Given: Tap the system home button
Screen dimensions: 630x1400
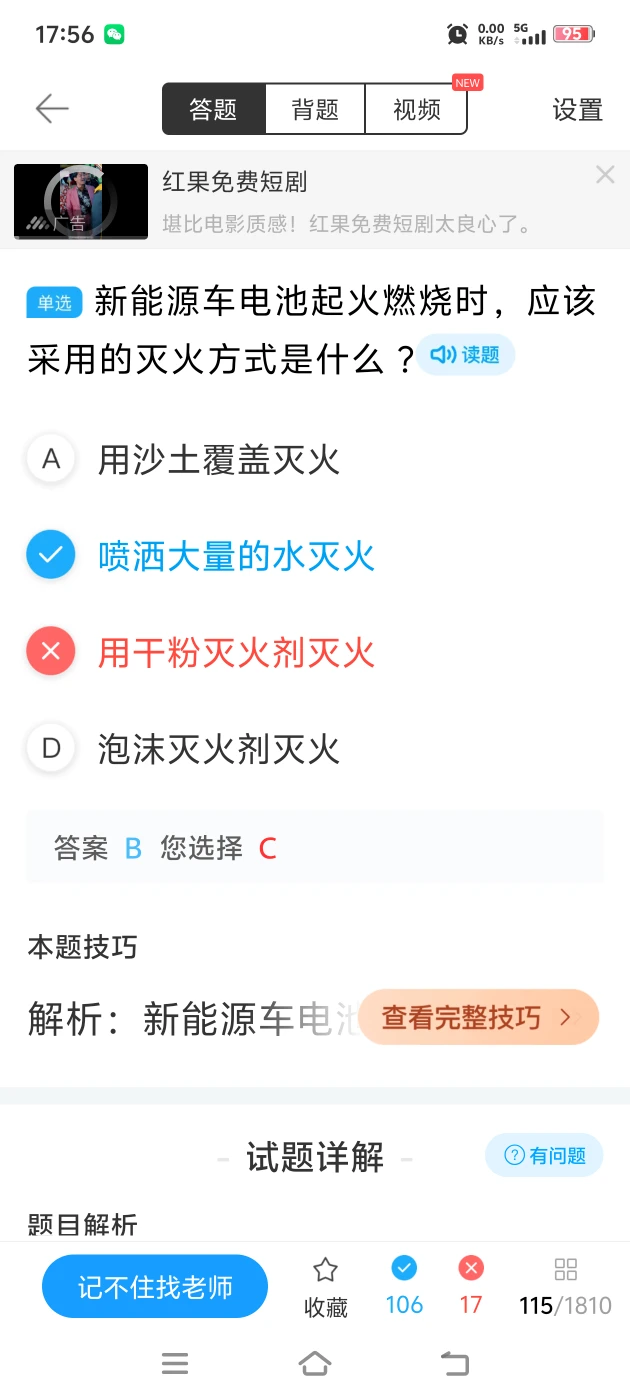Looking at the screenshot, I should 315,1363.
